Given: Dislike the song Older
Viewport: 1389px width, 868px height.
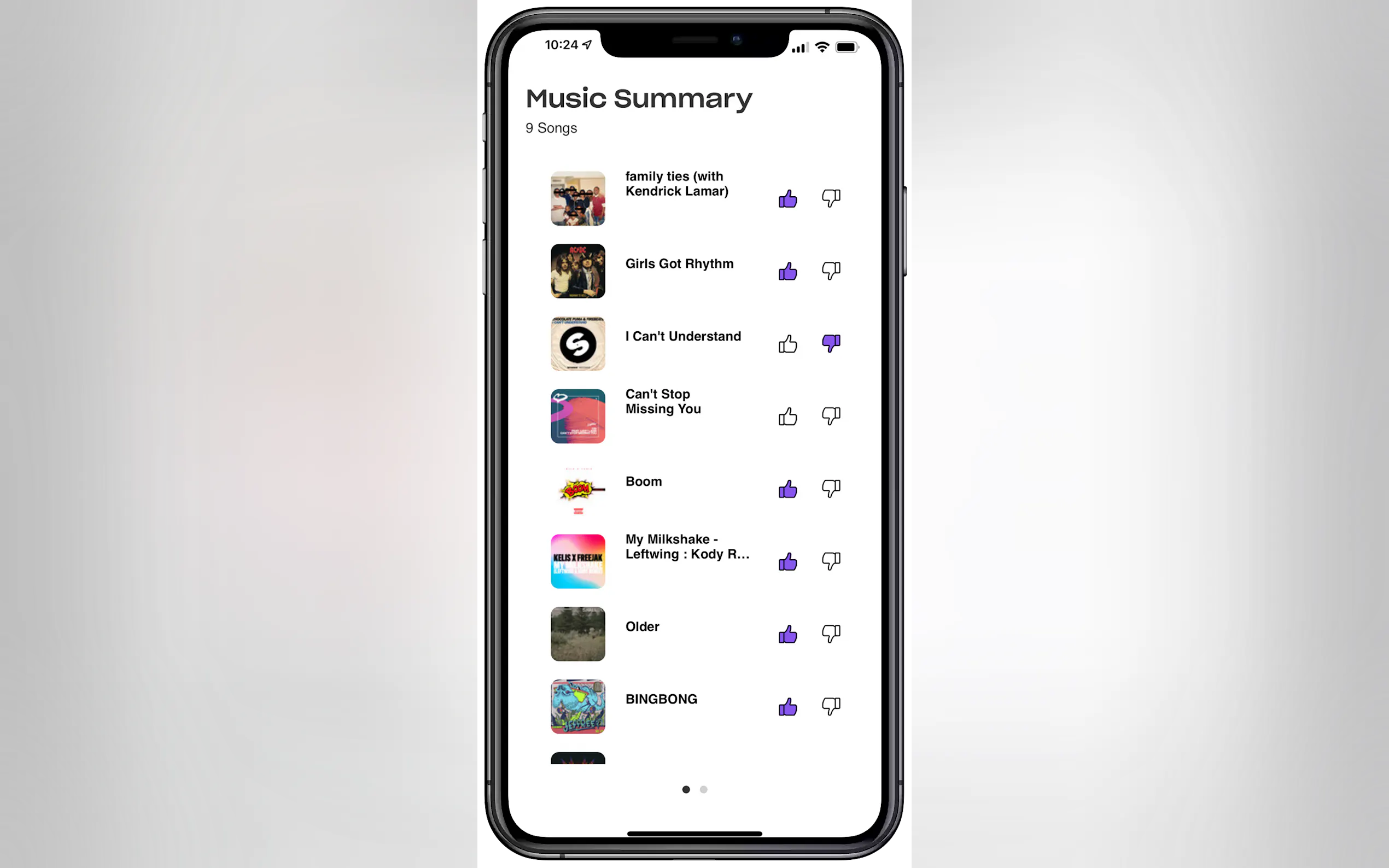Looking at the screenshot, I should (x=830, y=635).
